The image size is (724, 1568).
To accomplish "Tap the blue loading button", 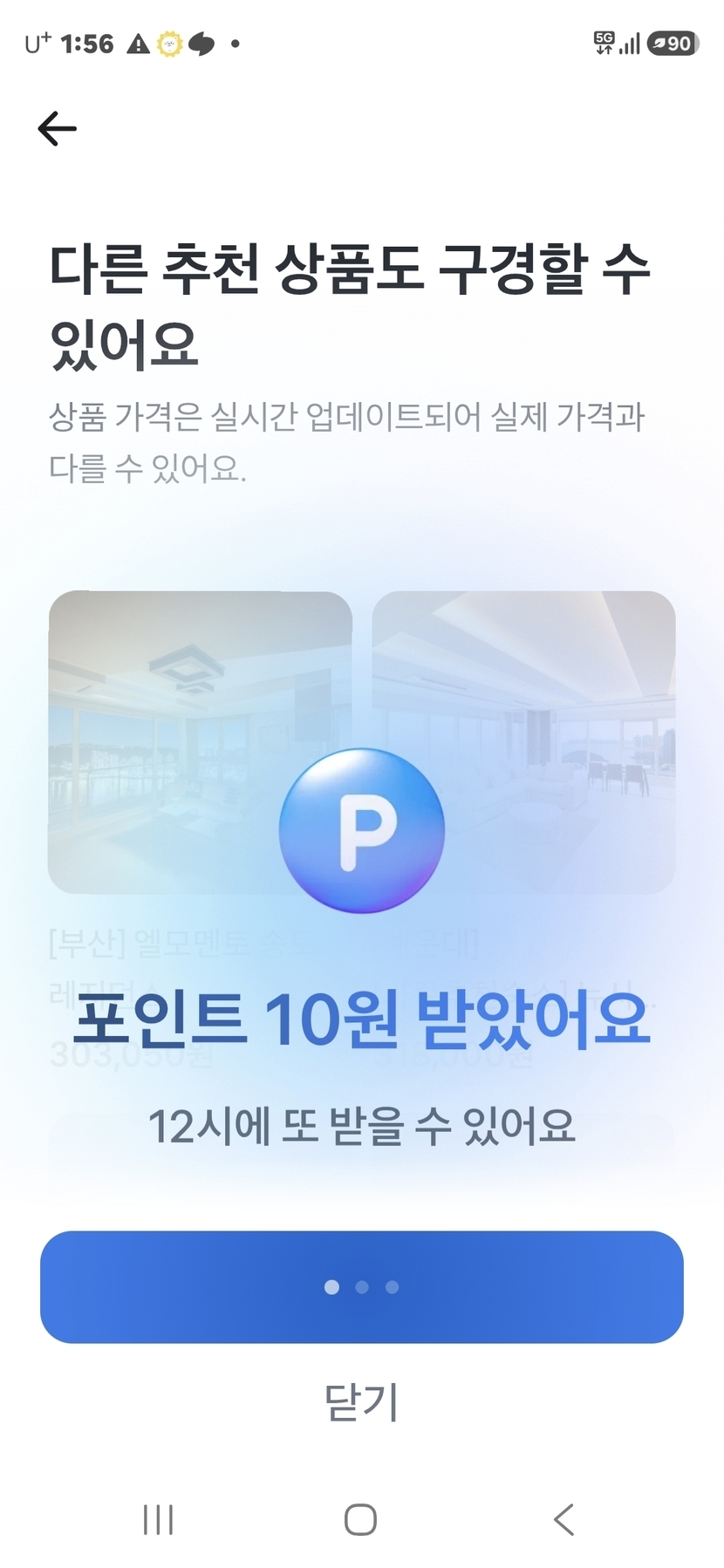I will coord(362,1286).
